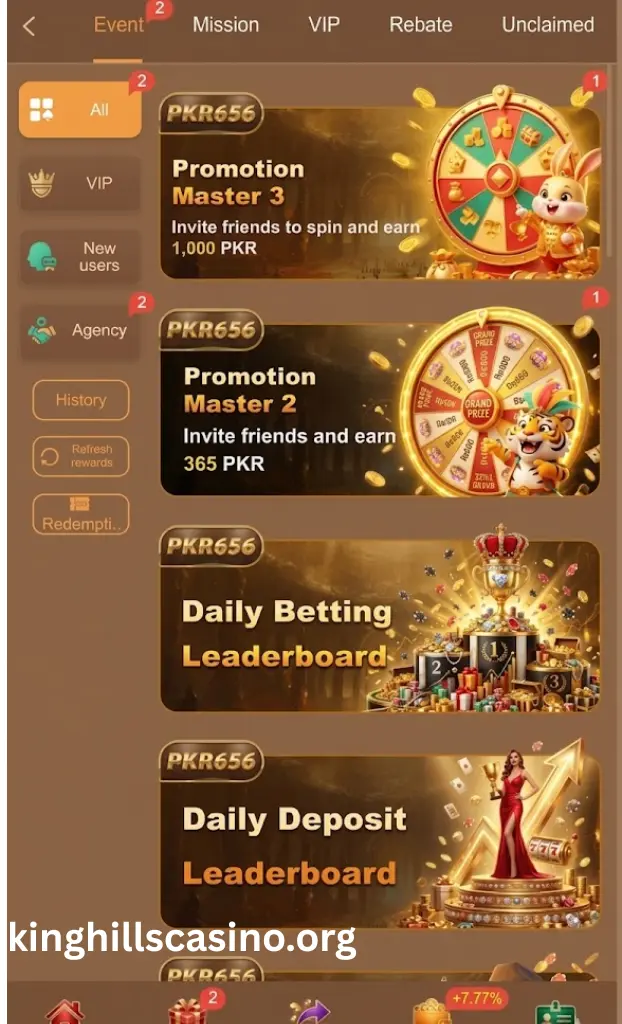Switch to the VIP top tab
The image size is (622, 1024).
coord(324,25)
